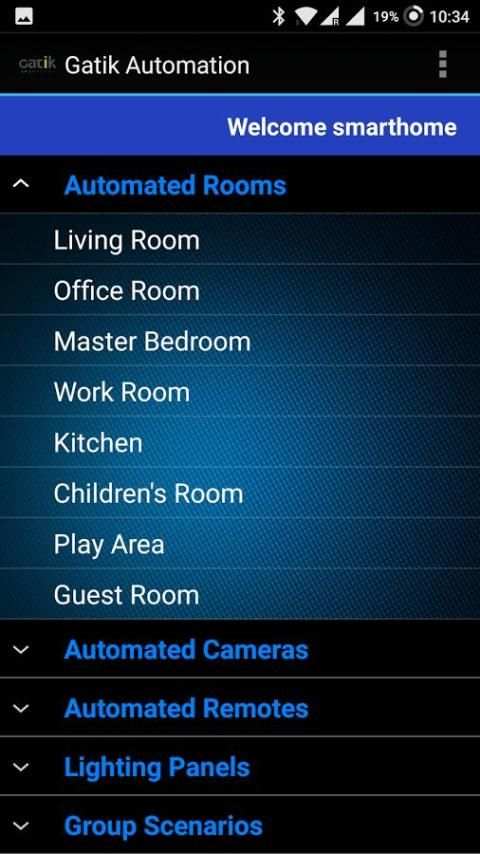
Task: Expand Lighting Panels
Action: pyautogui.click(x=240, y=767)
